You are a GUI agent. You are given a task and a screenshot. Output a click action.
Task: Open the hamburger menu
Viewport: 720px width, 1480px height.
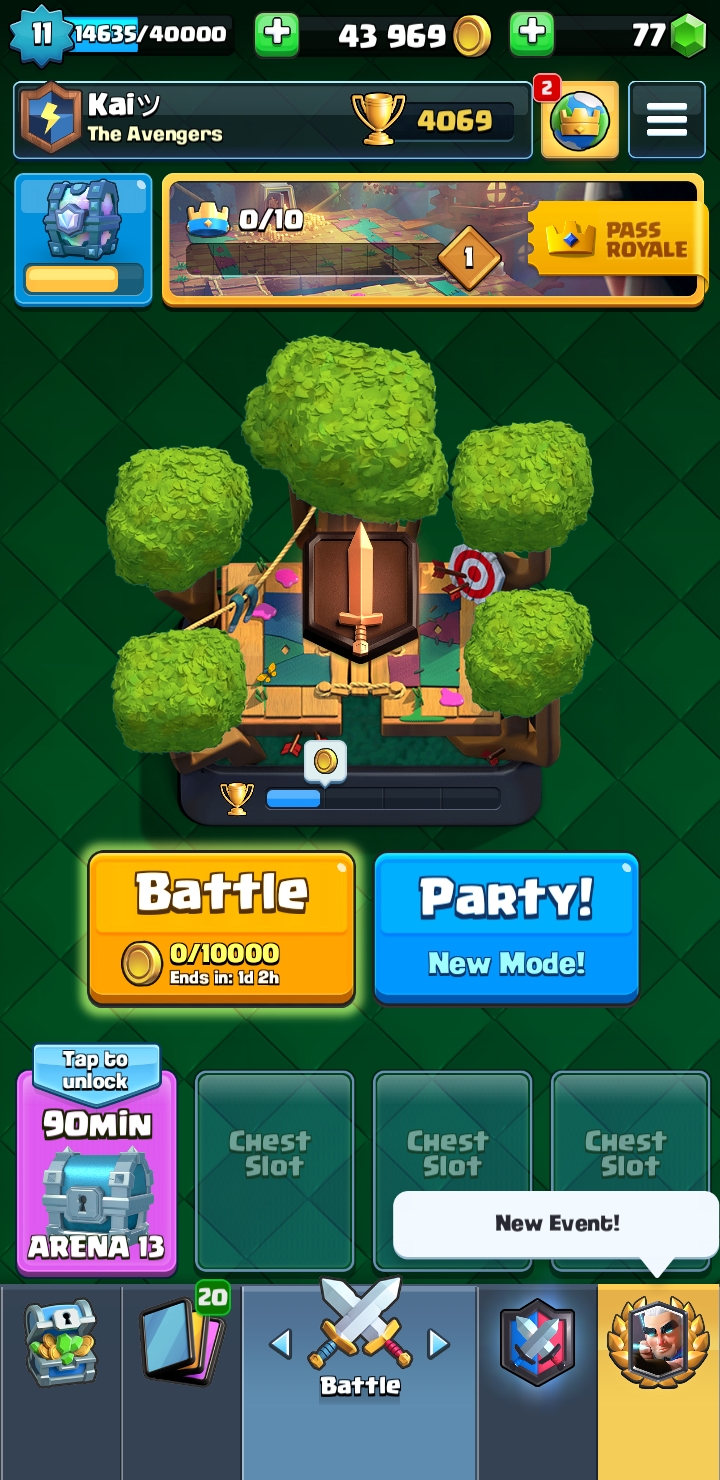pos(666,120)
